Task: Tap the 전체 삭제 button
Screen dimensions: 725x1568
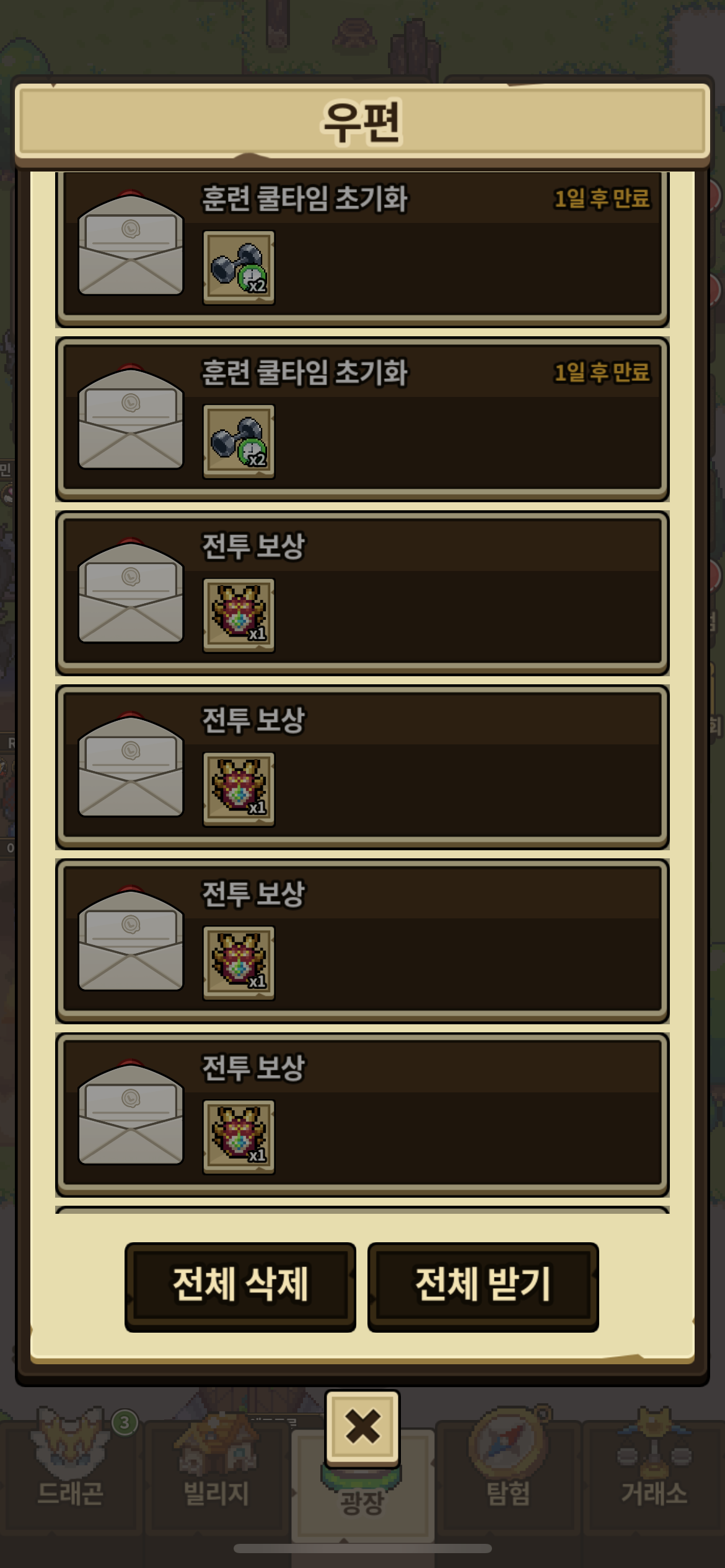Action: click(240, 1286)
